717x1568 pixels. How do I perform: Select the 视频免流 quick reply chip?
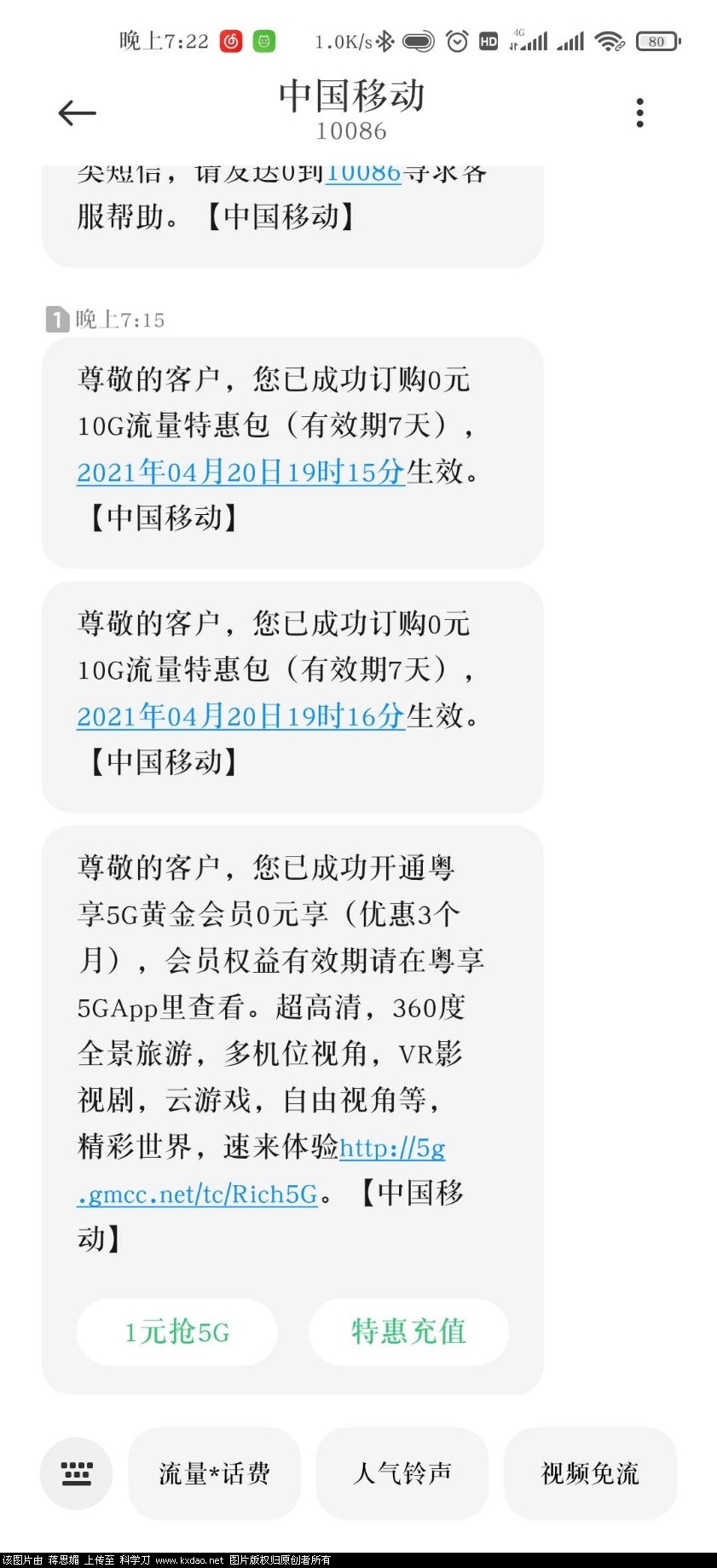pyautogui.click(x=590, y=1474)
